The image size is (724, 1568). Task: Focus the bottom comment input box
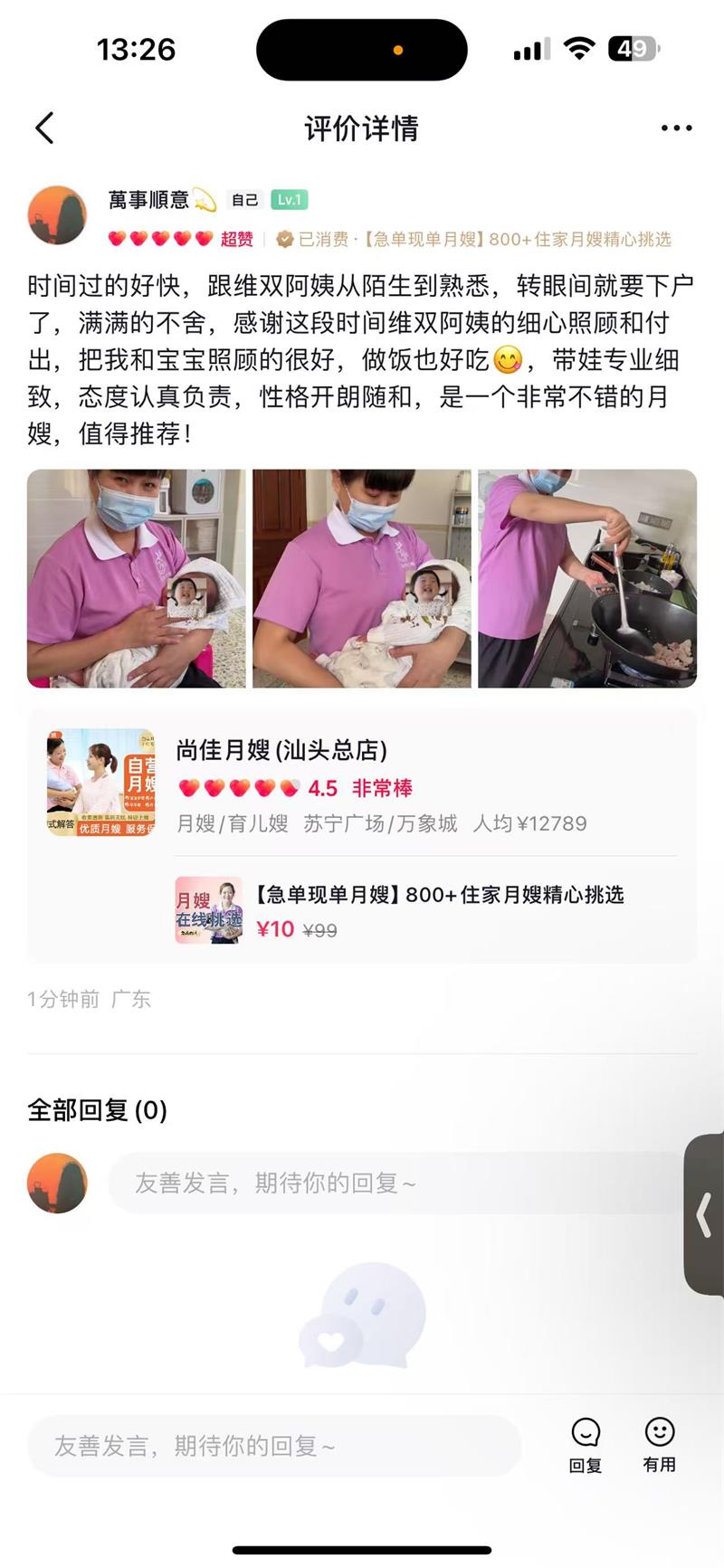click(x=274, y=1446)
